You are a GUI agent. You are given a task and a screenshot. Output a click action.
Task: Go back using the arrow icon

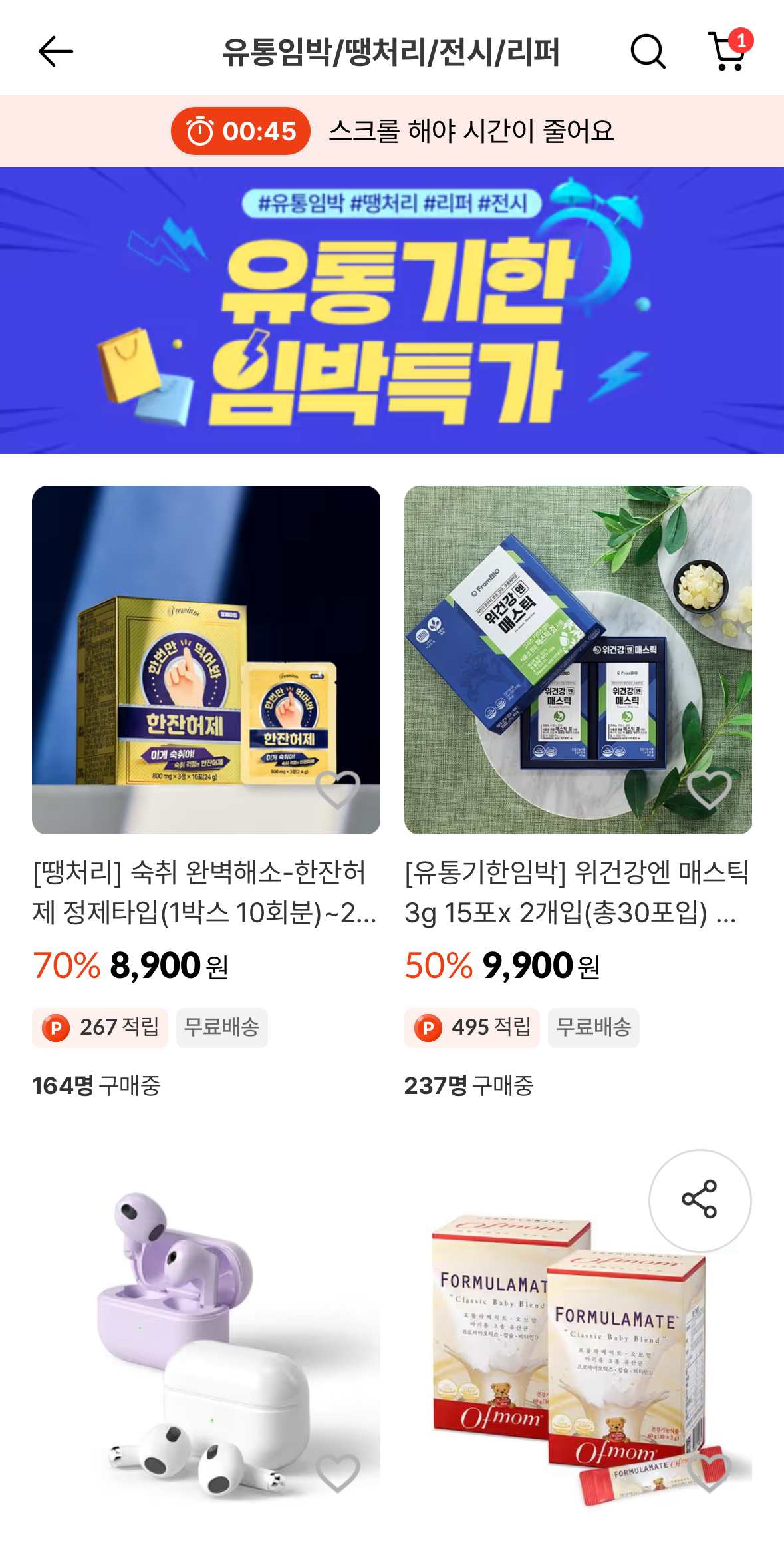point(55,51)
